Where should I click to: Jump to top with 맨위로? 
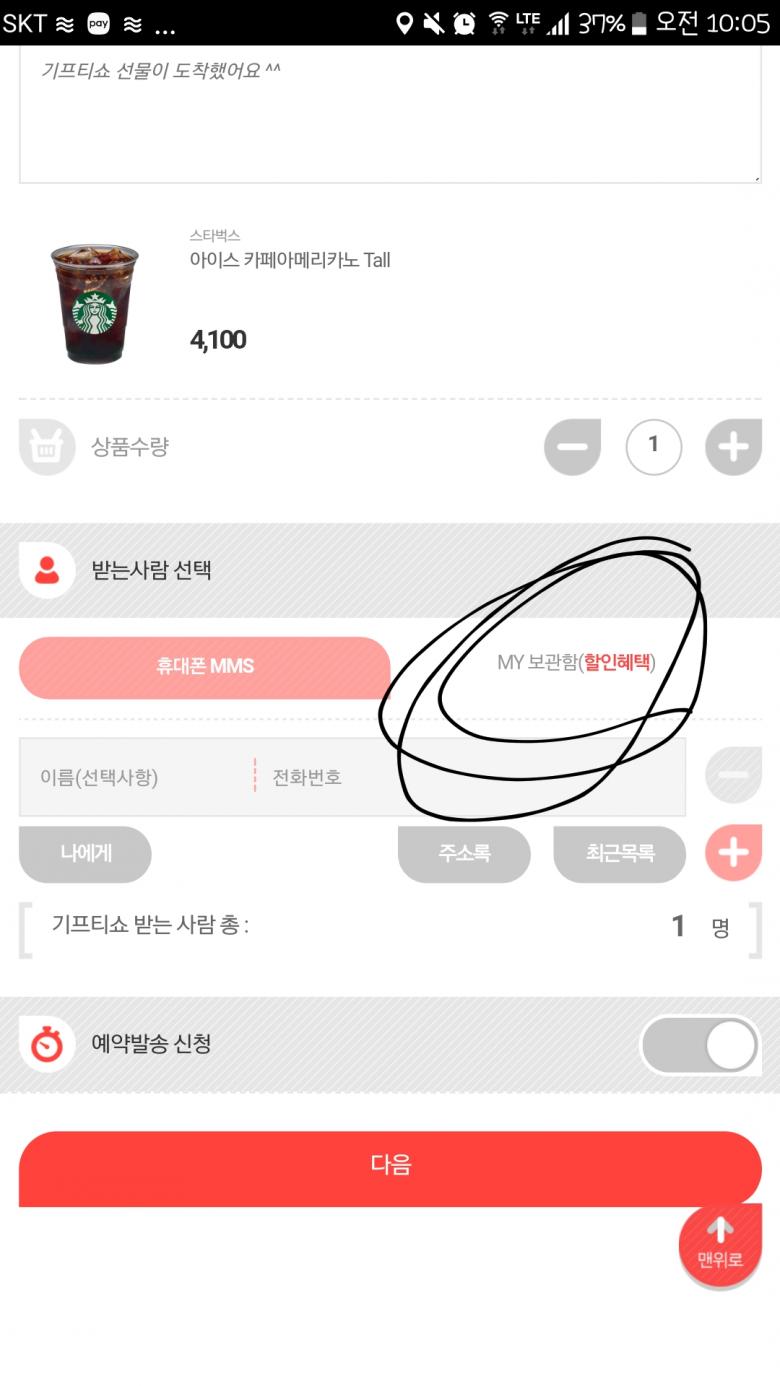pos(720,1245)
